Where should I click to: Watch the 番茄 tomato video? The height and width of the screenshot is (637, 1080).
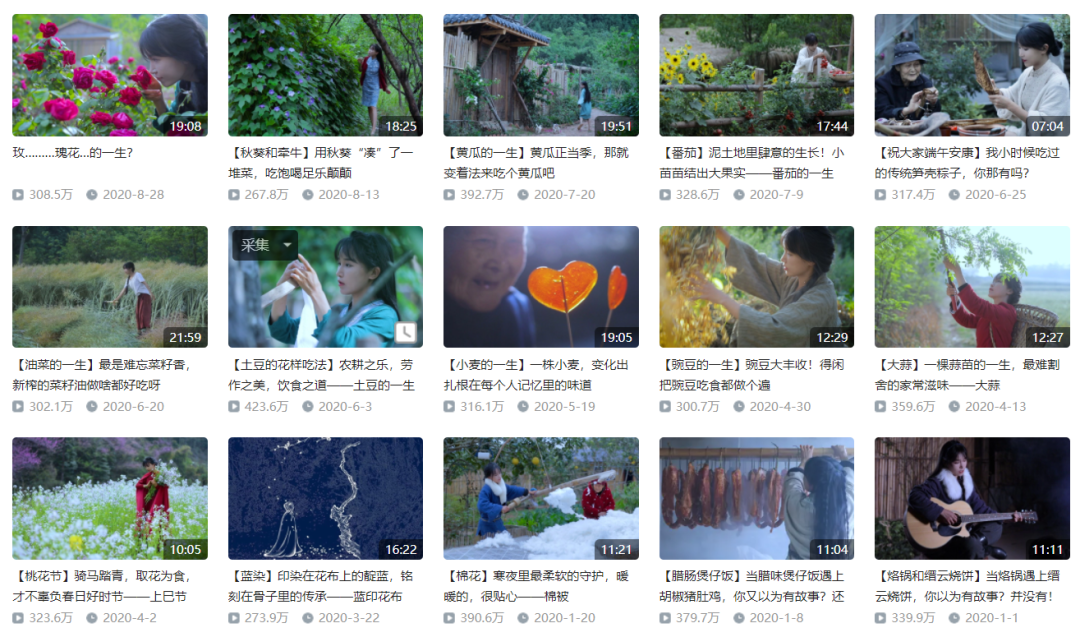tap(756, 75)
